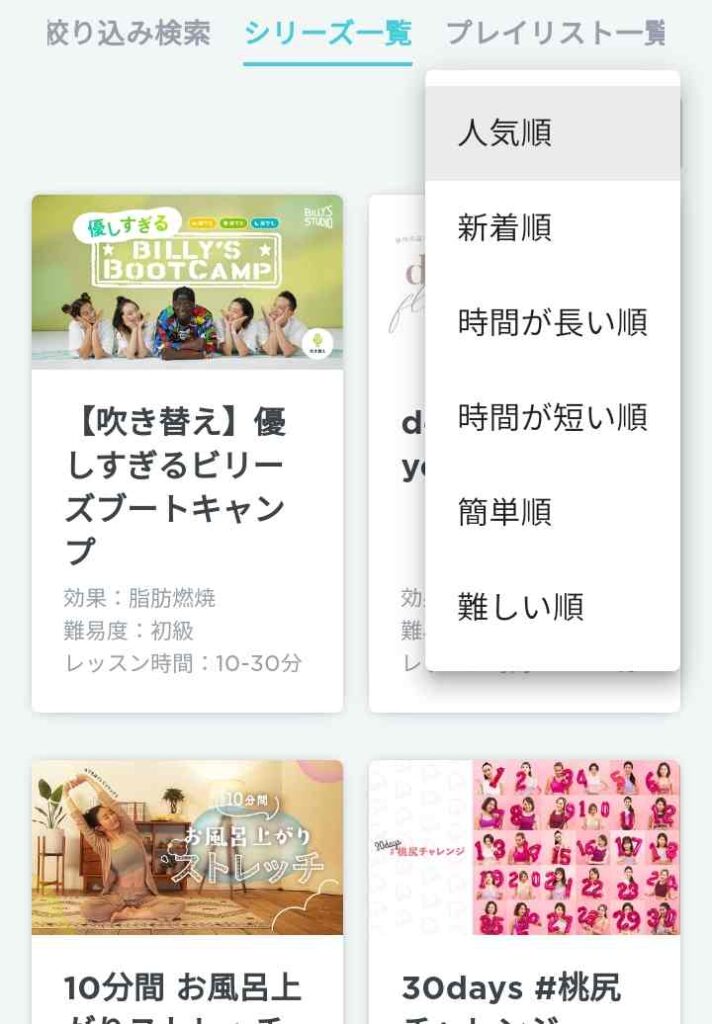
Task: Pick the 時間が短い順 option
Action: click(x=552, y=417)
